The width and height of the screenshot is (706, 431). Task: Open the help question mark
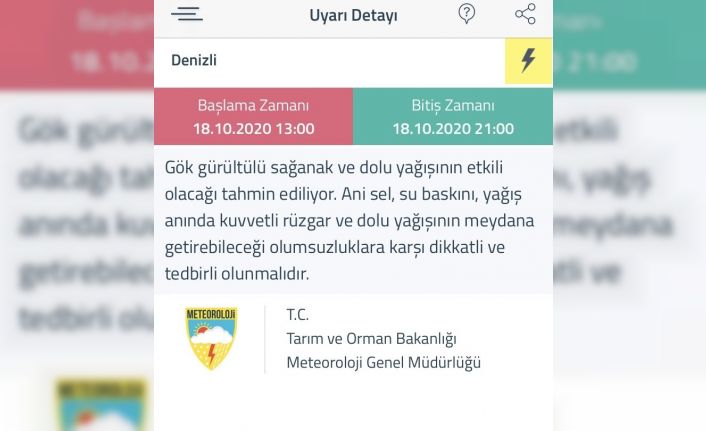pos(466,14)
